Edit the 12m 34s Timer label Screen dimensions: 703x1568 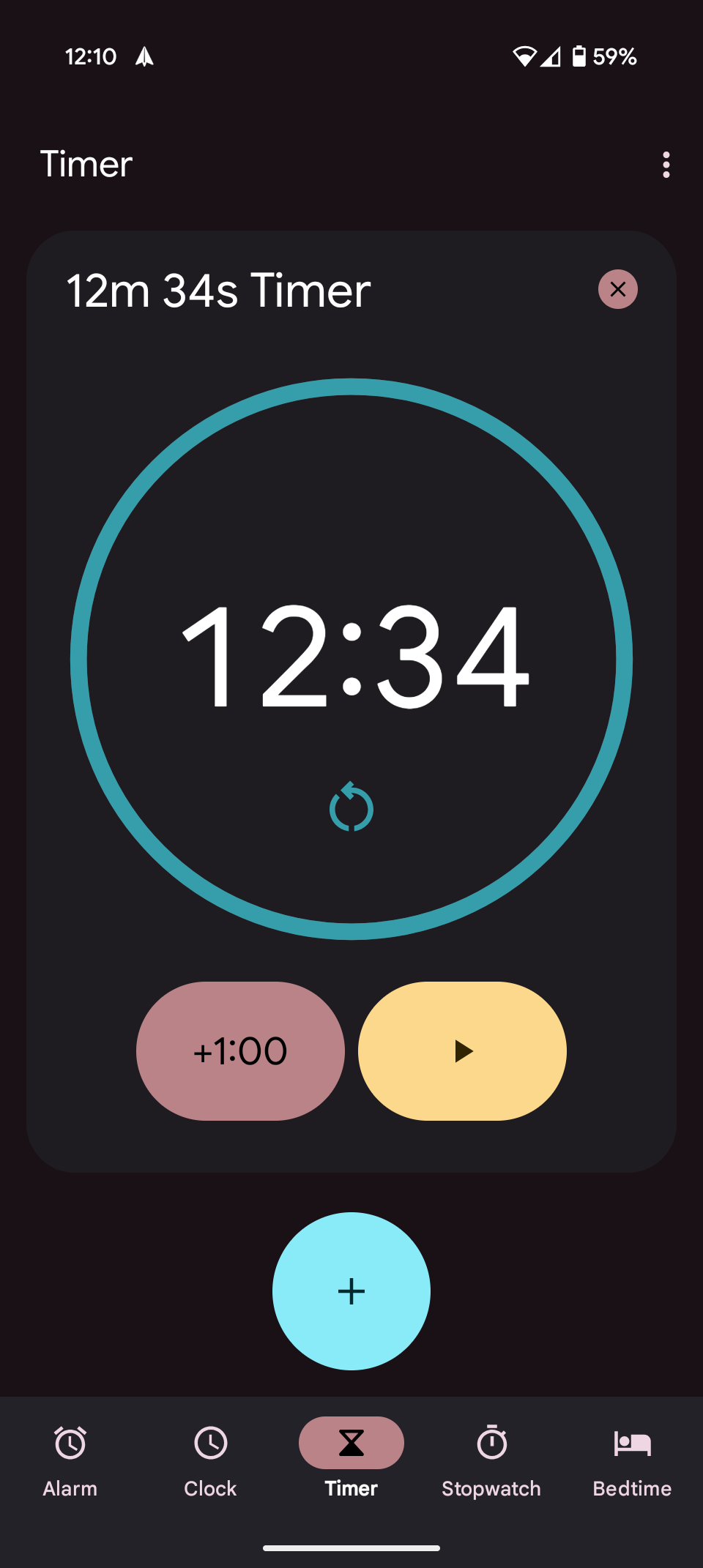point(218,291)
